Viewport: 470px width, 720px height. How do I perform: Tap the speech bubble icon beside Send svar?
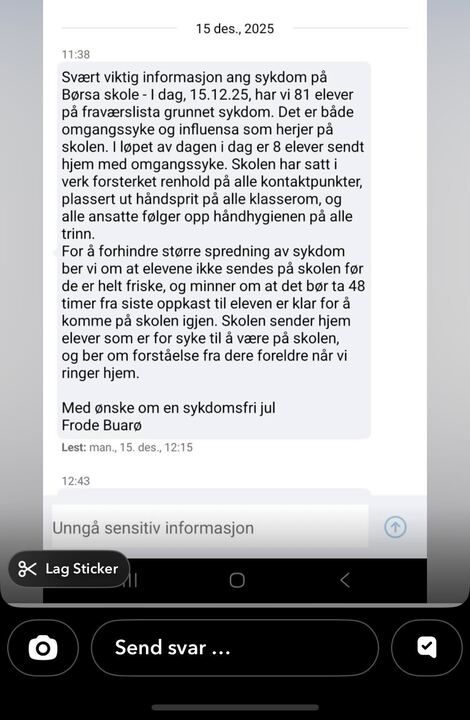coord(427,648)
